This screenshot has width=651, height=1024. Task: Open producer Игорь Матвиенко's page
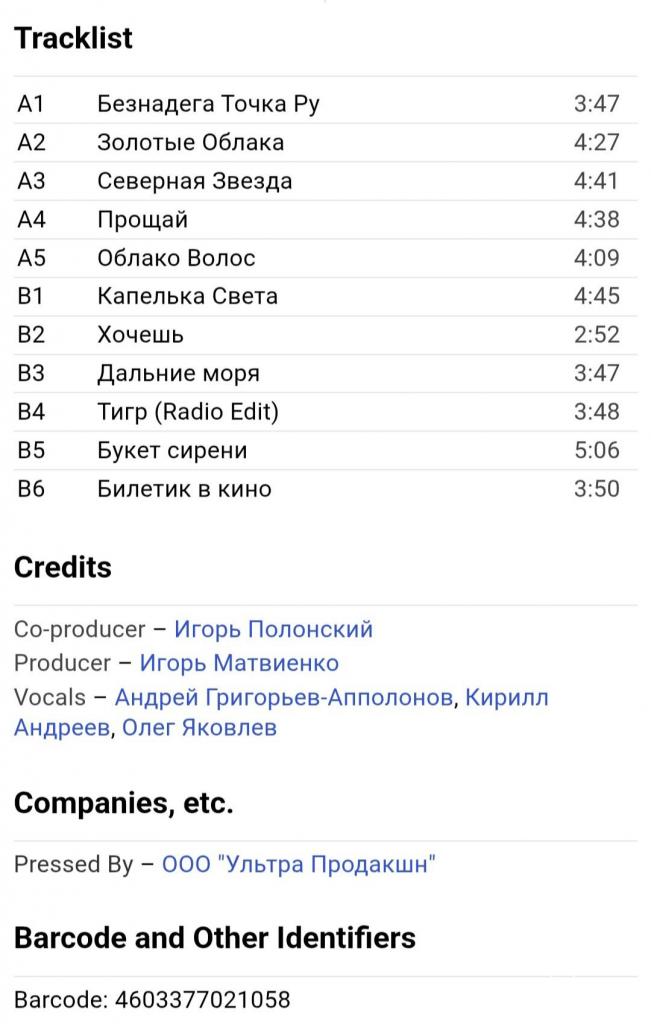click(239, 663)
